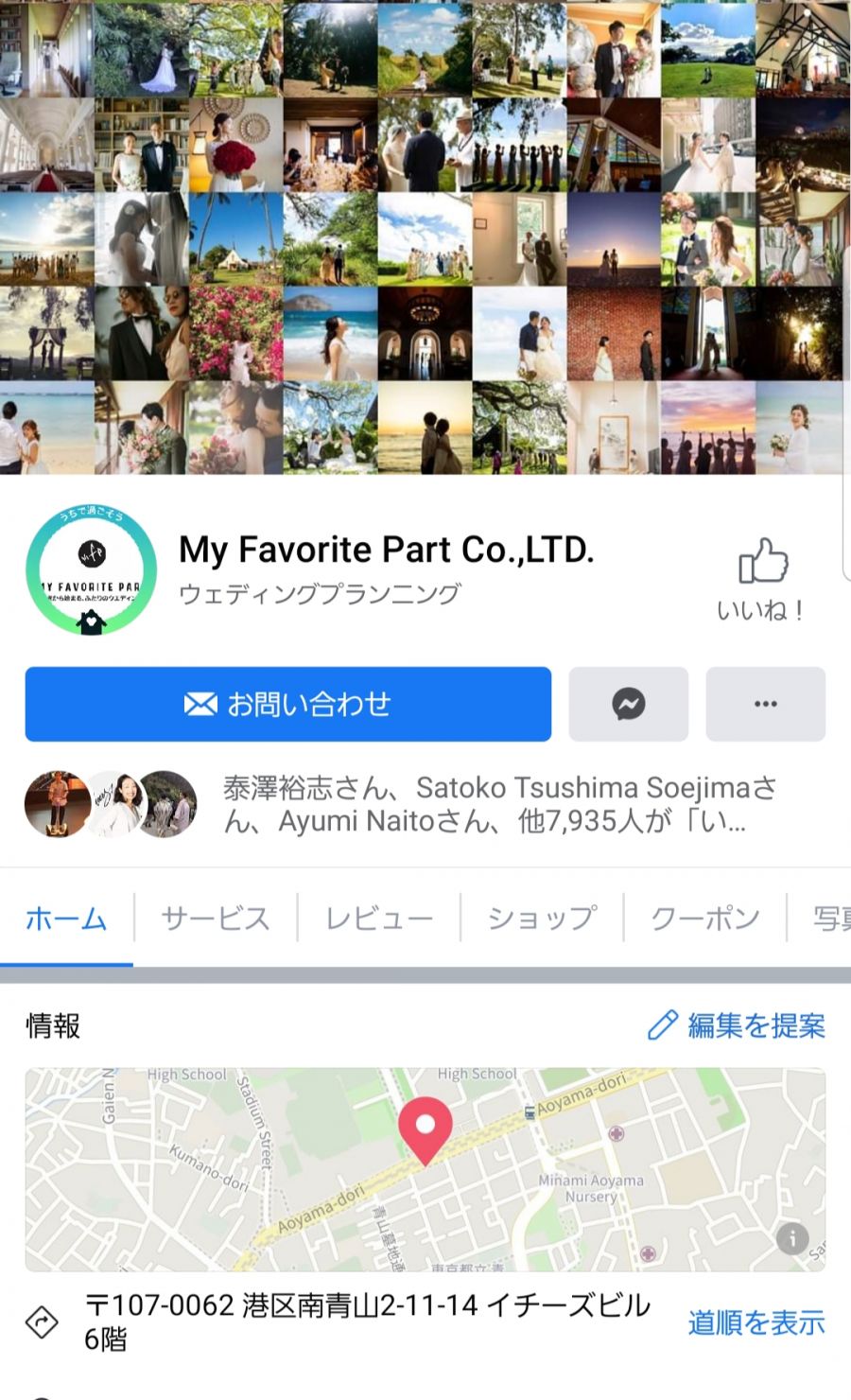The width and height of the screenshot is (851, 1400).
Task: Open the three-dot more options button
Action: coord(765,704)
